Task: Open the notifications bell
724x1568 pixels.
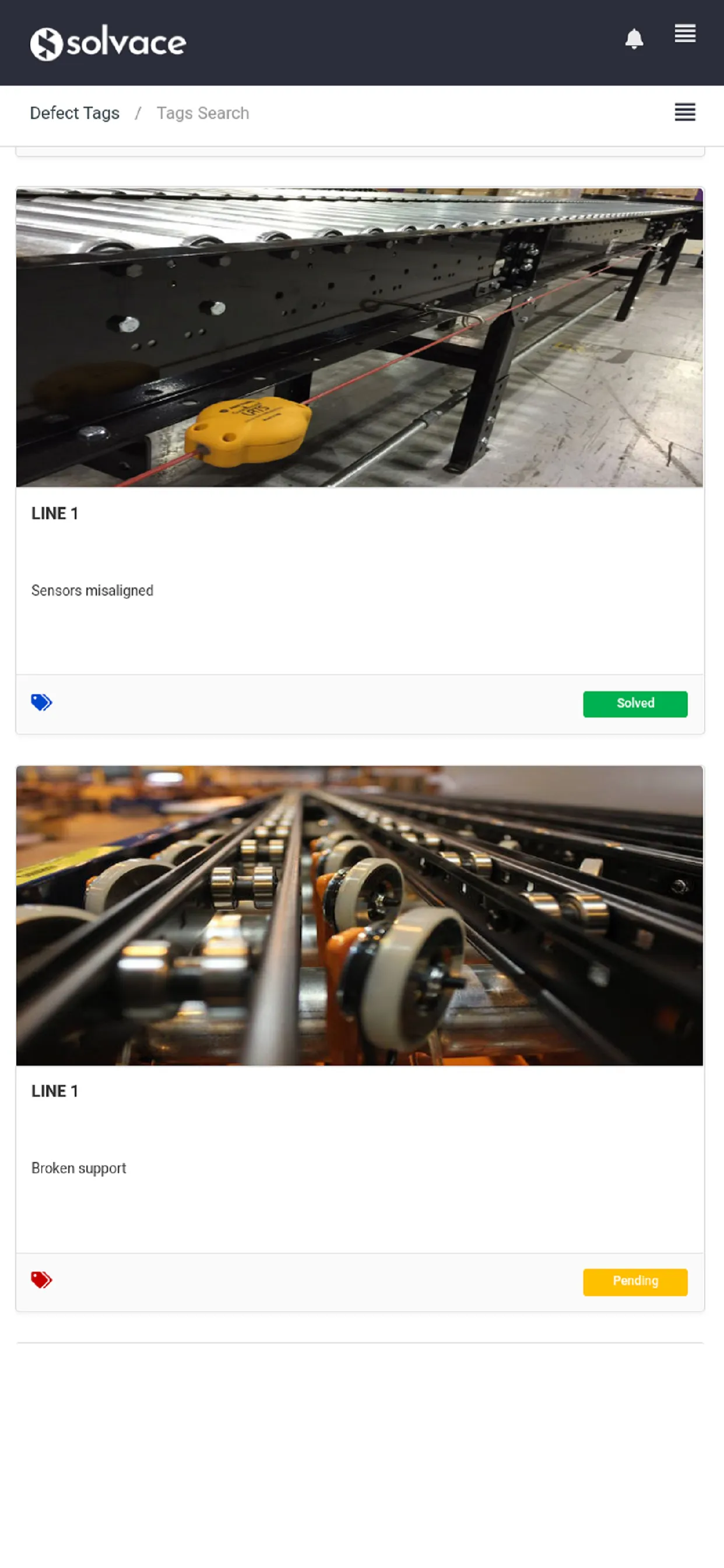Action: (x=634, y=40)
